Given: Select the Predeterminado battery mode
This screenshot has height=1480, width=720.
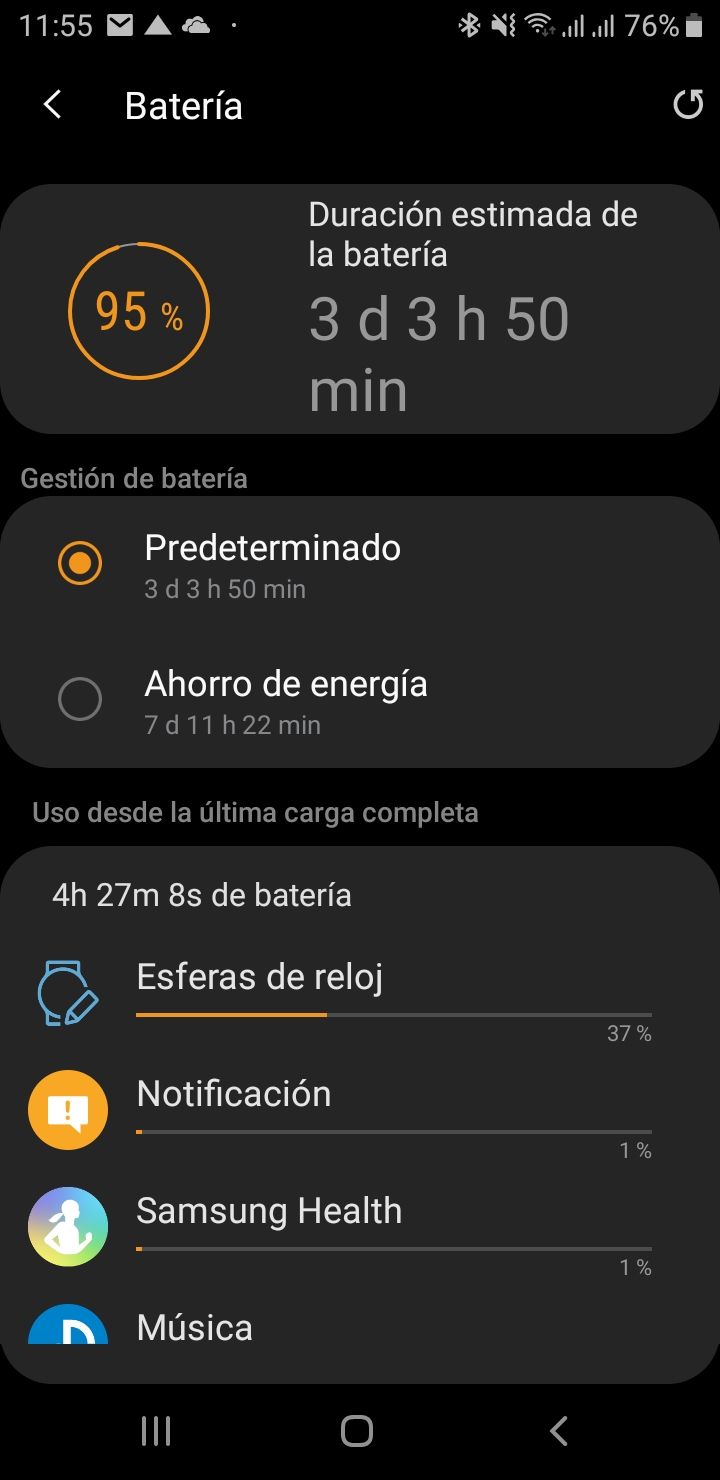Looking at the screenshot, I should click(x=80, y=563).
